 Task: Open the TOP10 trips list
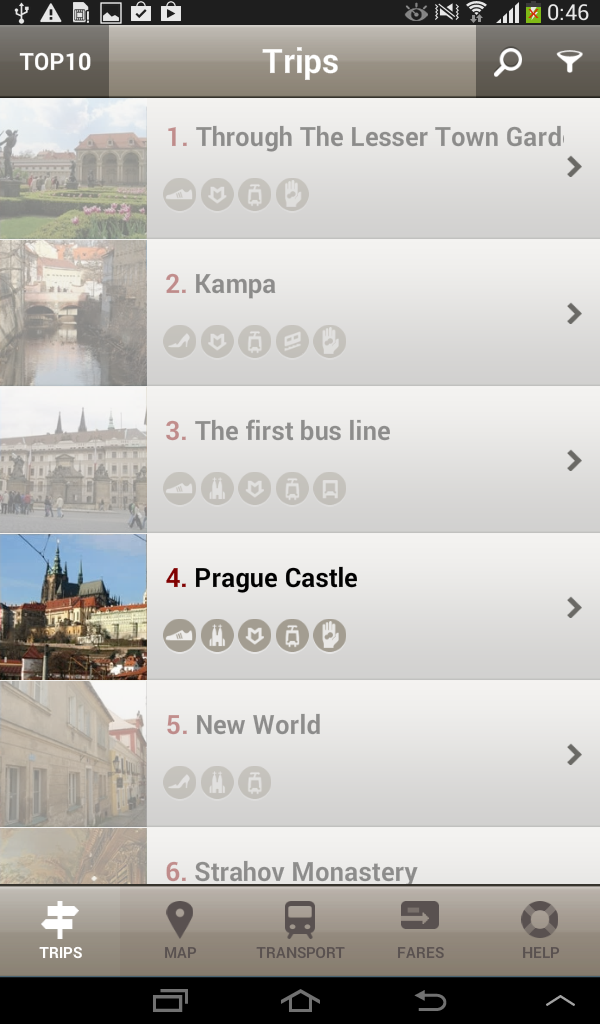[x=55, y=62]
